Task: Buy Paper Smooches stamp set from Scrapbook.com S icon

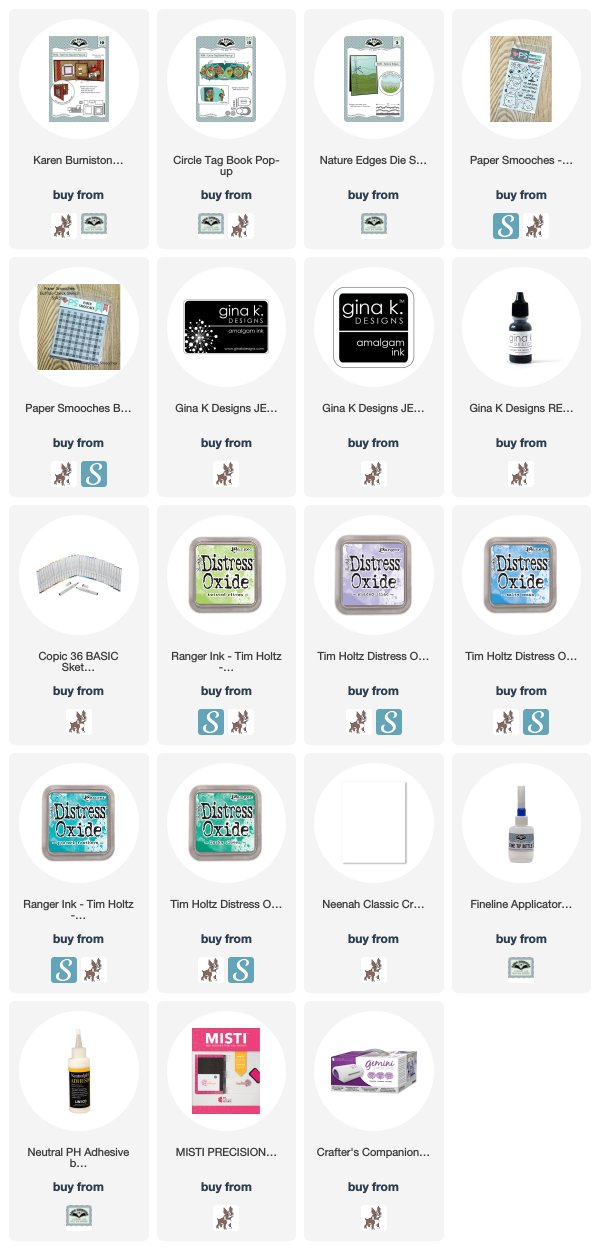Action: point(505,225)
